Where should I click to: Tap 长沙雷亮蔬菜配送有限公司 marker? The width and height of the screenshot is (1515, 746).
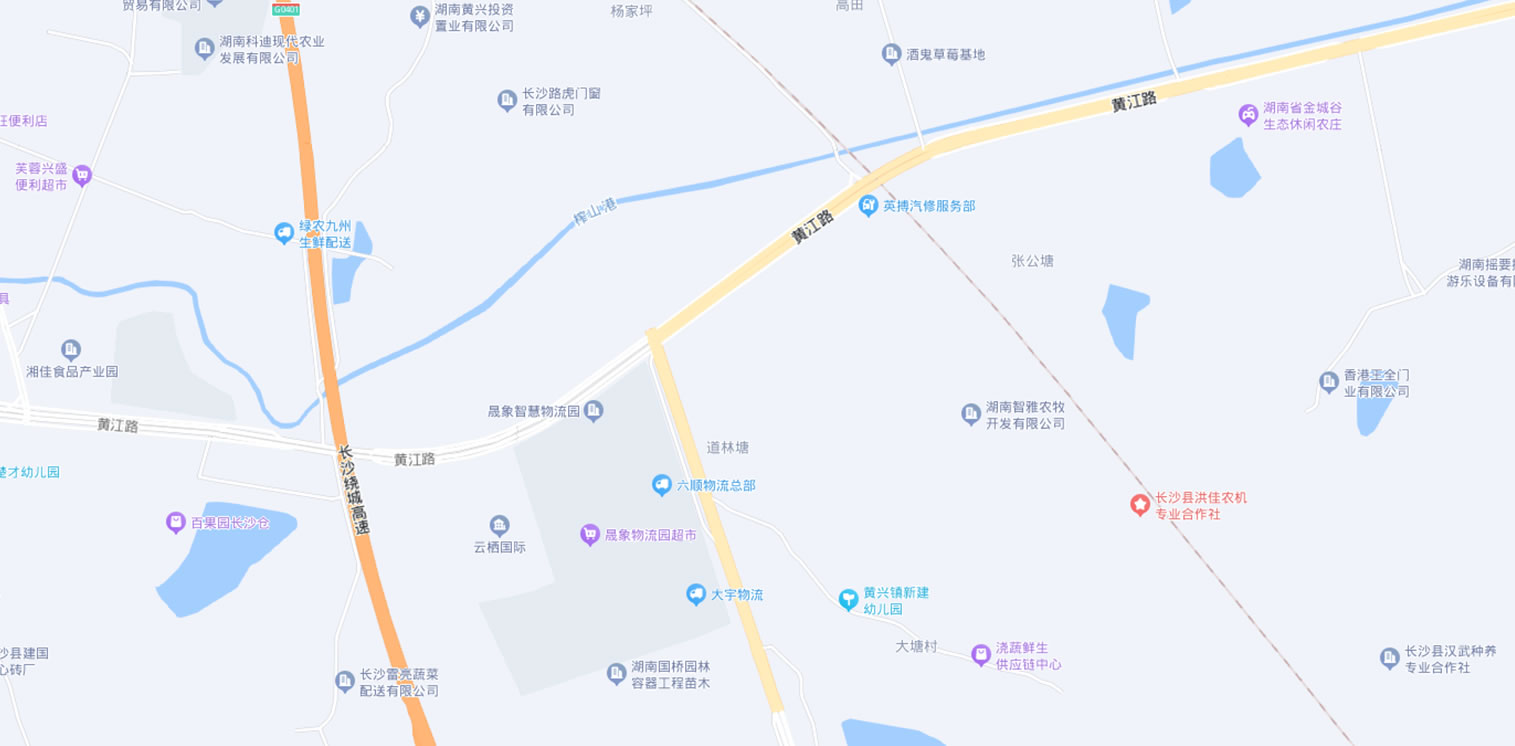tap(345, 682)
